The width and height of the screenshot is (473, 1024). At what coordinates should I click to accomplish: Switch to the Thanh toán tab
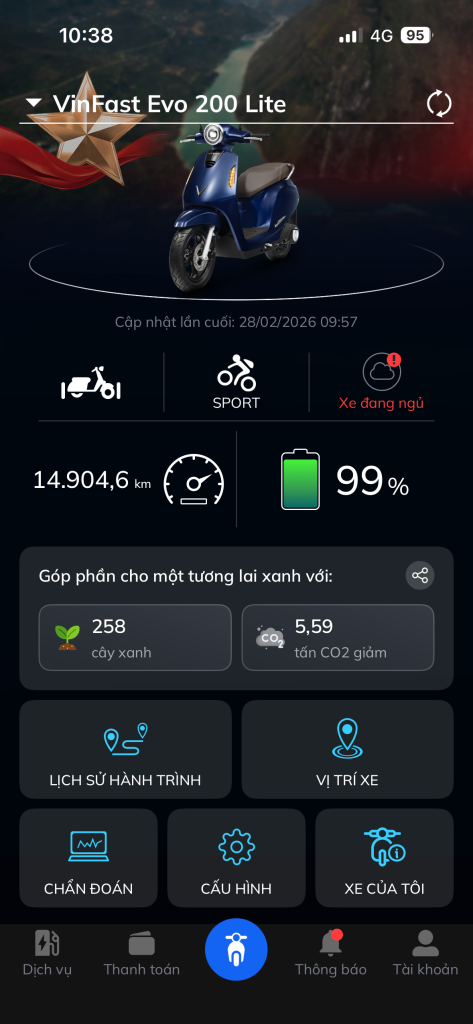[142, 953]
